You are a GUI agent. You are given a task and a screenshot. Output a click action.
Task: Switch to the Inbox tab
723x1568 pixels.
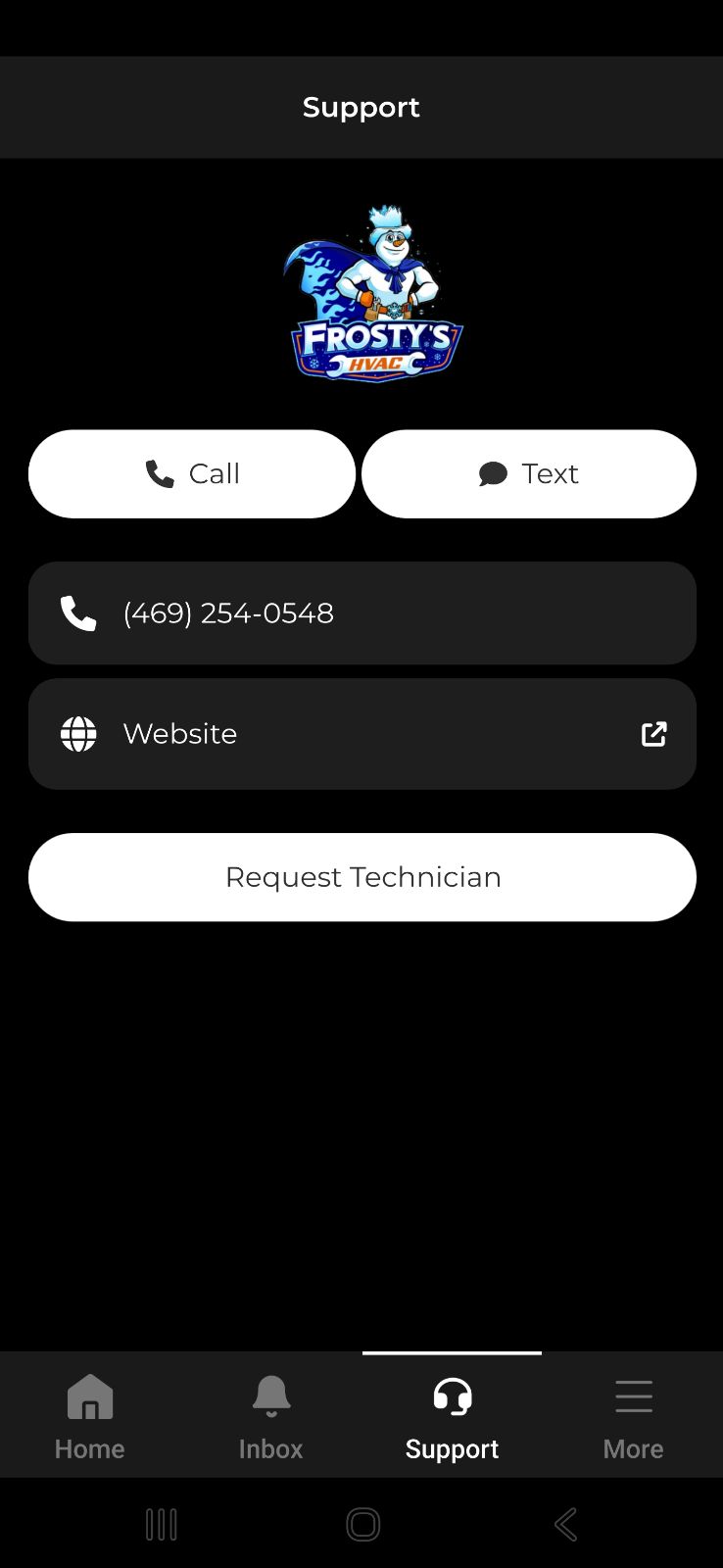271,1421
